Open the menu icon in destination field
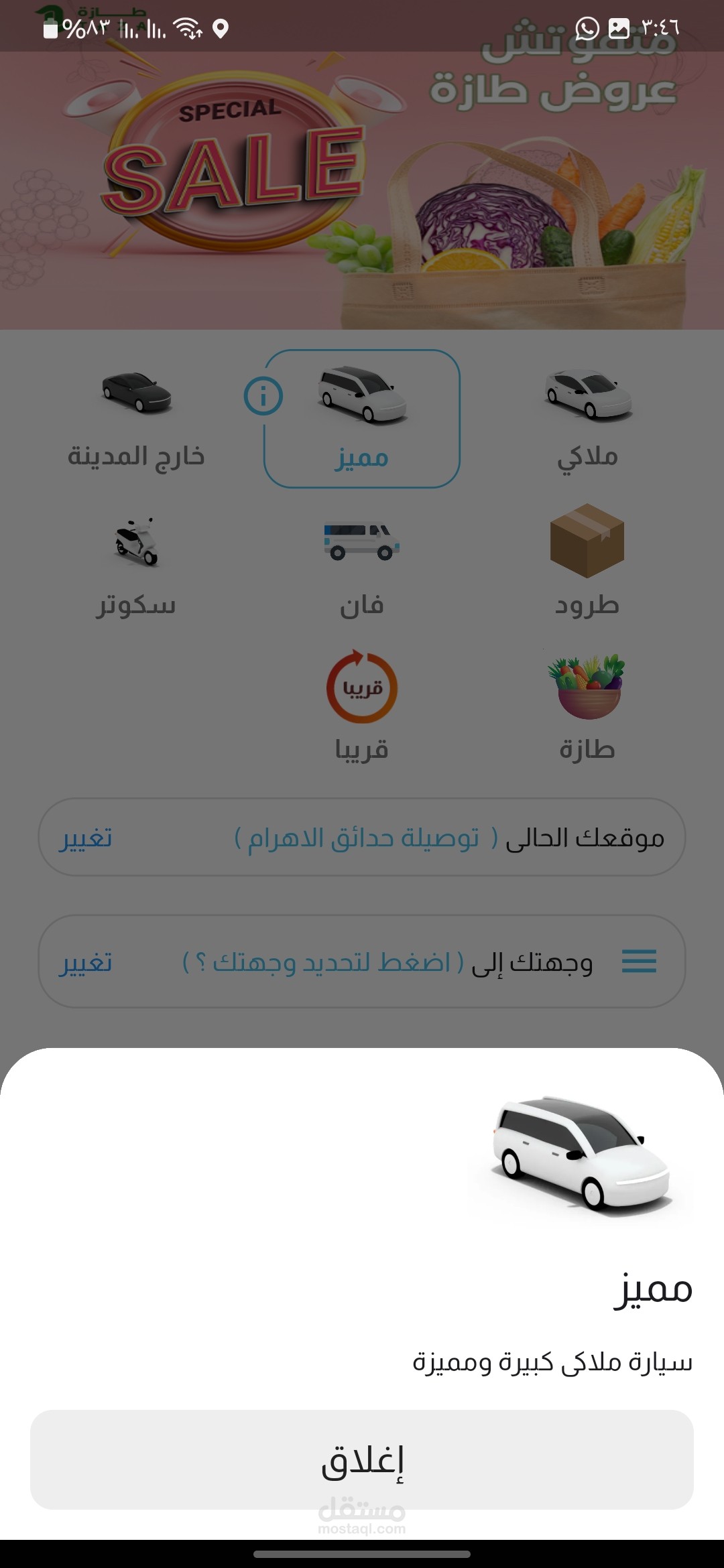Image resolution: width=724 pixels, height=1568 pixels. click(x=640, y=962)
